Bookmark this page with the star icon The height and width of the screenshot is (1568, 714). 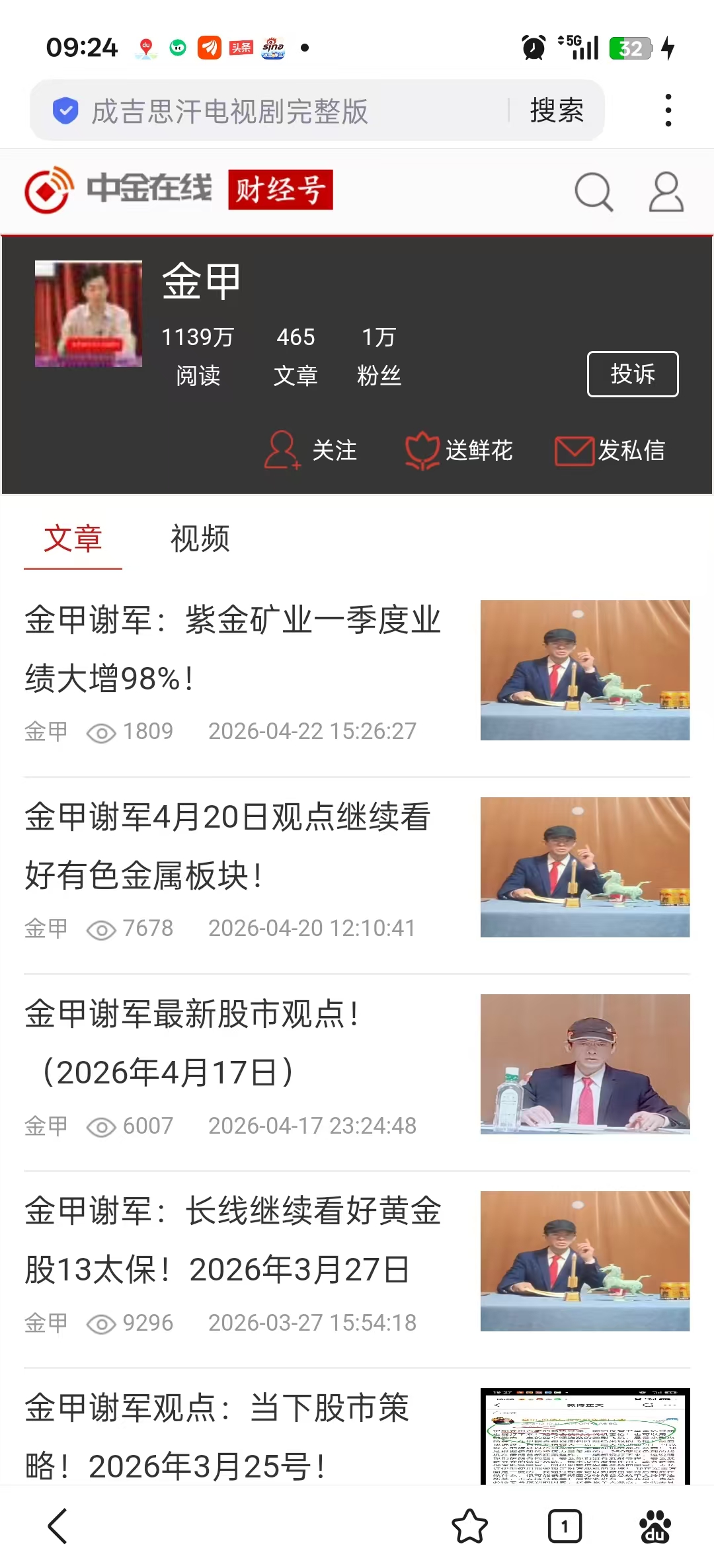[469, 1526]
